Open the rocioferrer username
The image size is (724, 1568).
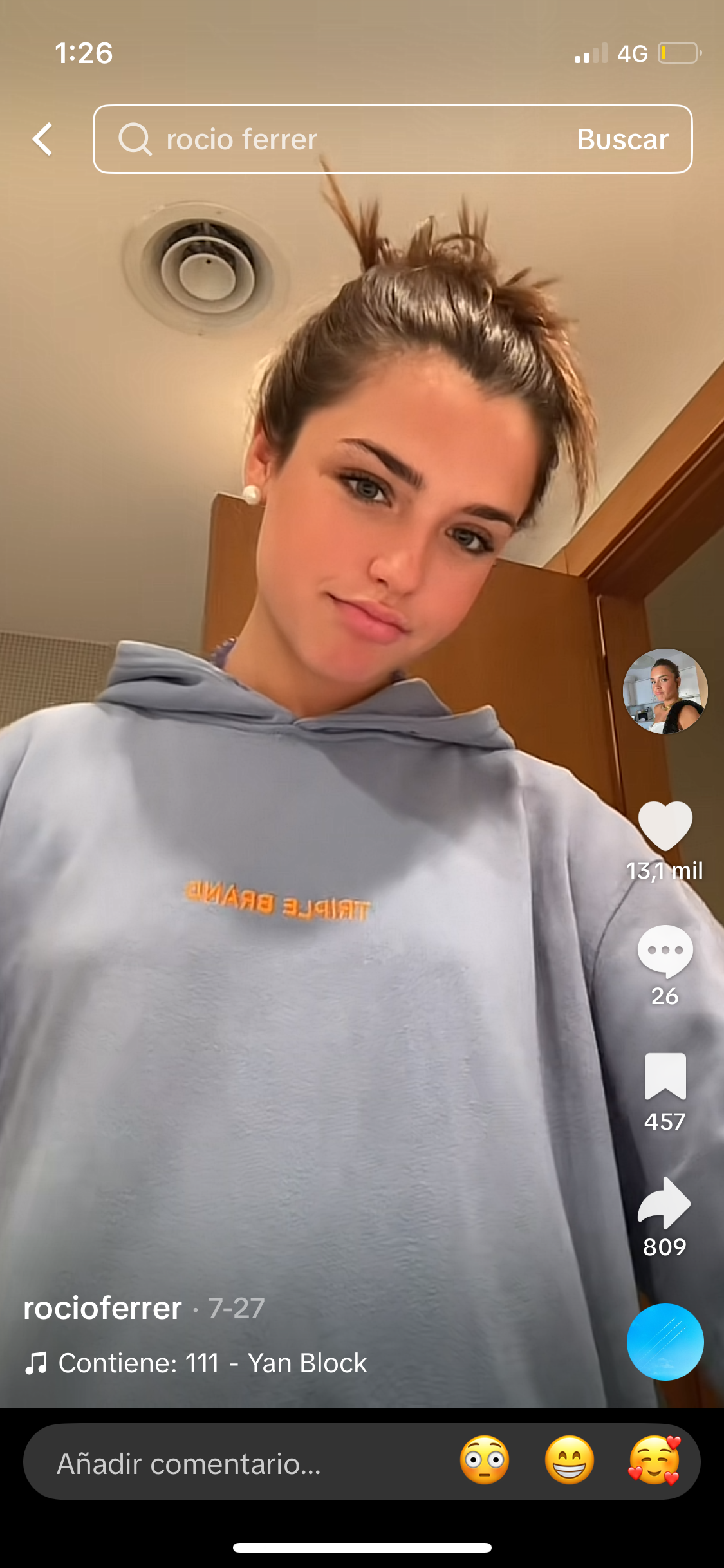point(103,1308)
